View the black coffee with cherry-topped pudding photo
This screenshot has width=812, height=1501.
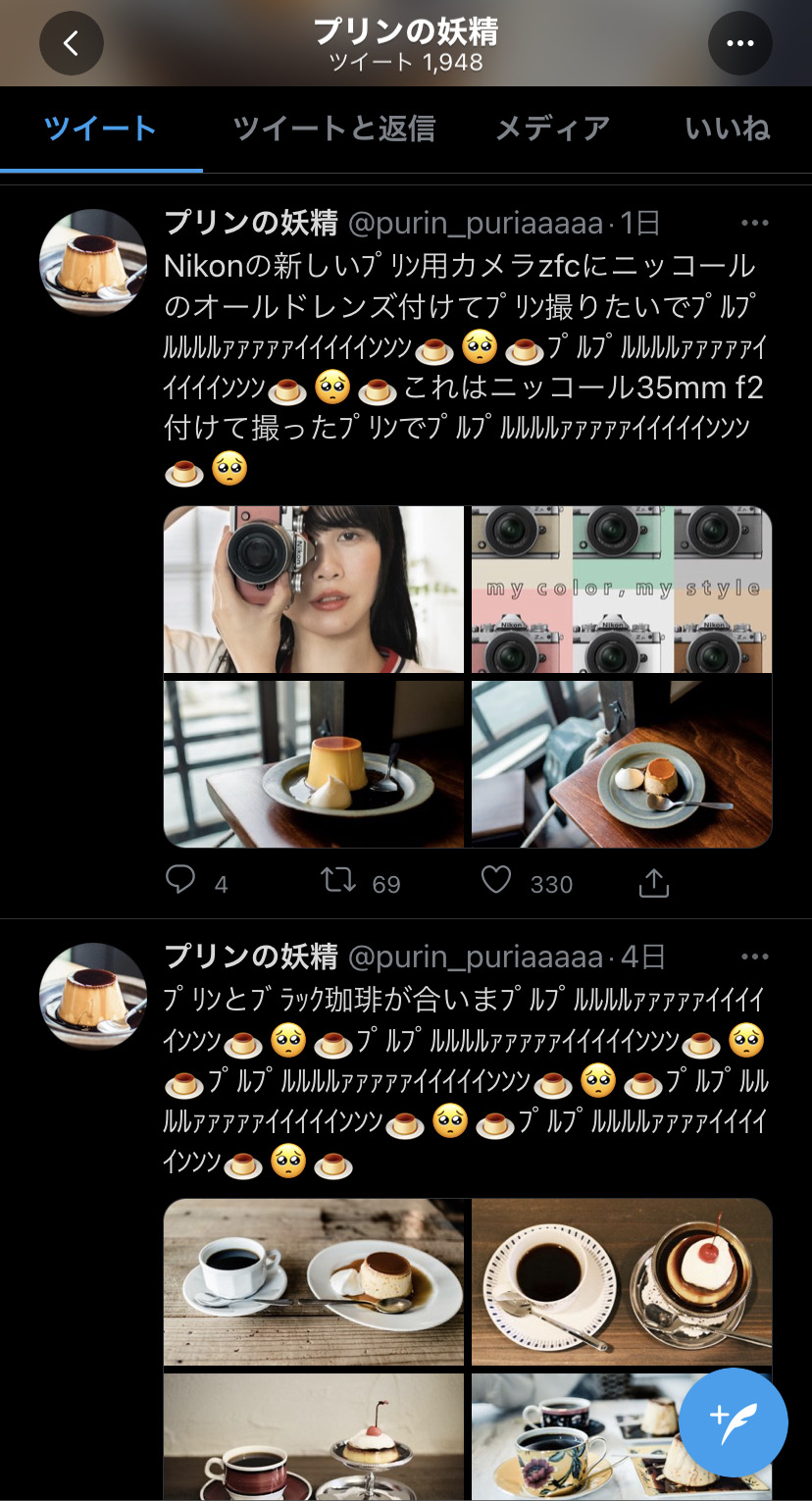point(622,1282)
